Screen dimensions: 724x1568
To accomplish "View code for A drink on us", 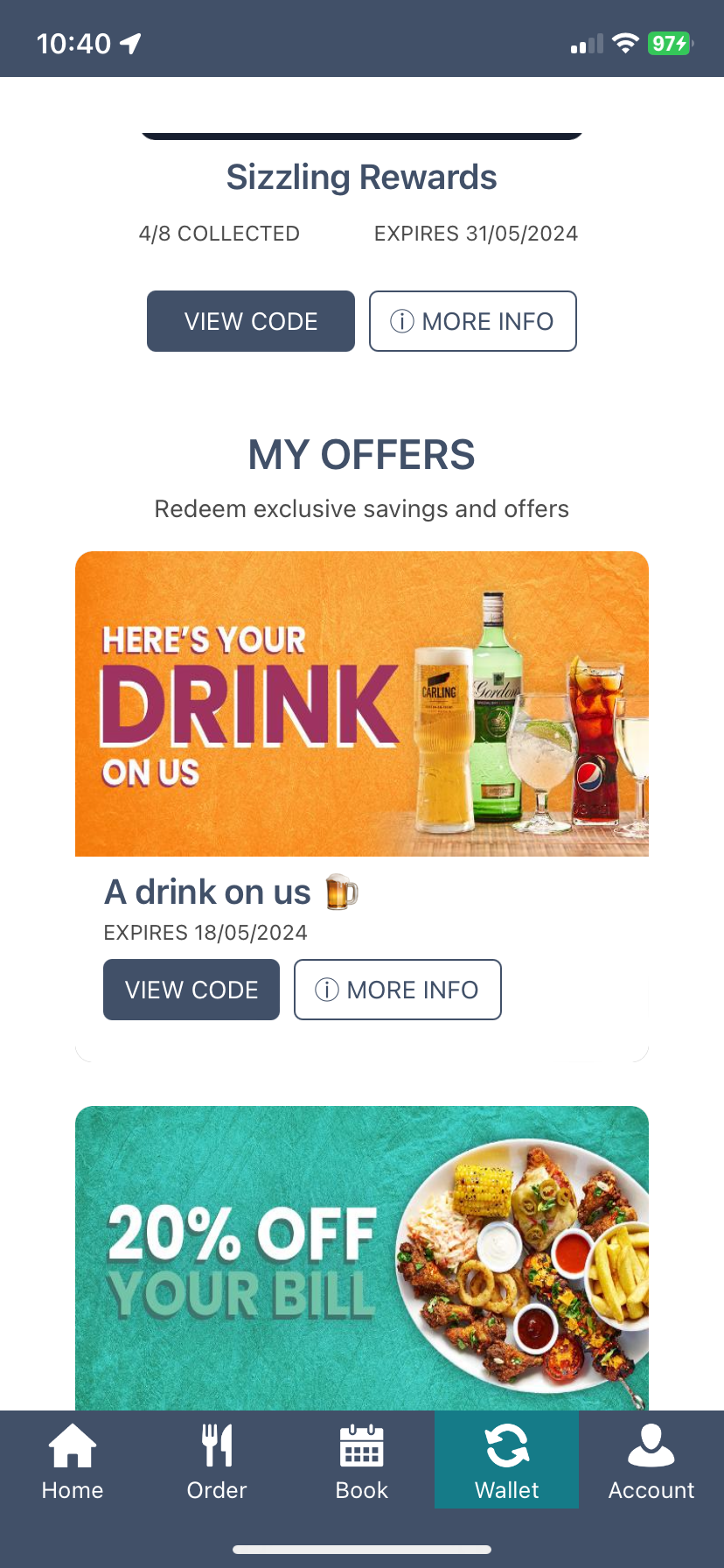I will pyautogui.click(x=191, y=990).
